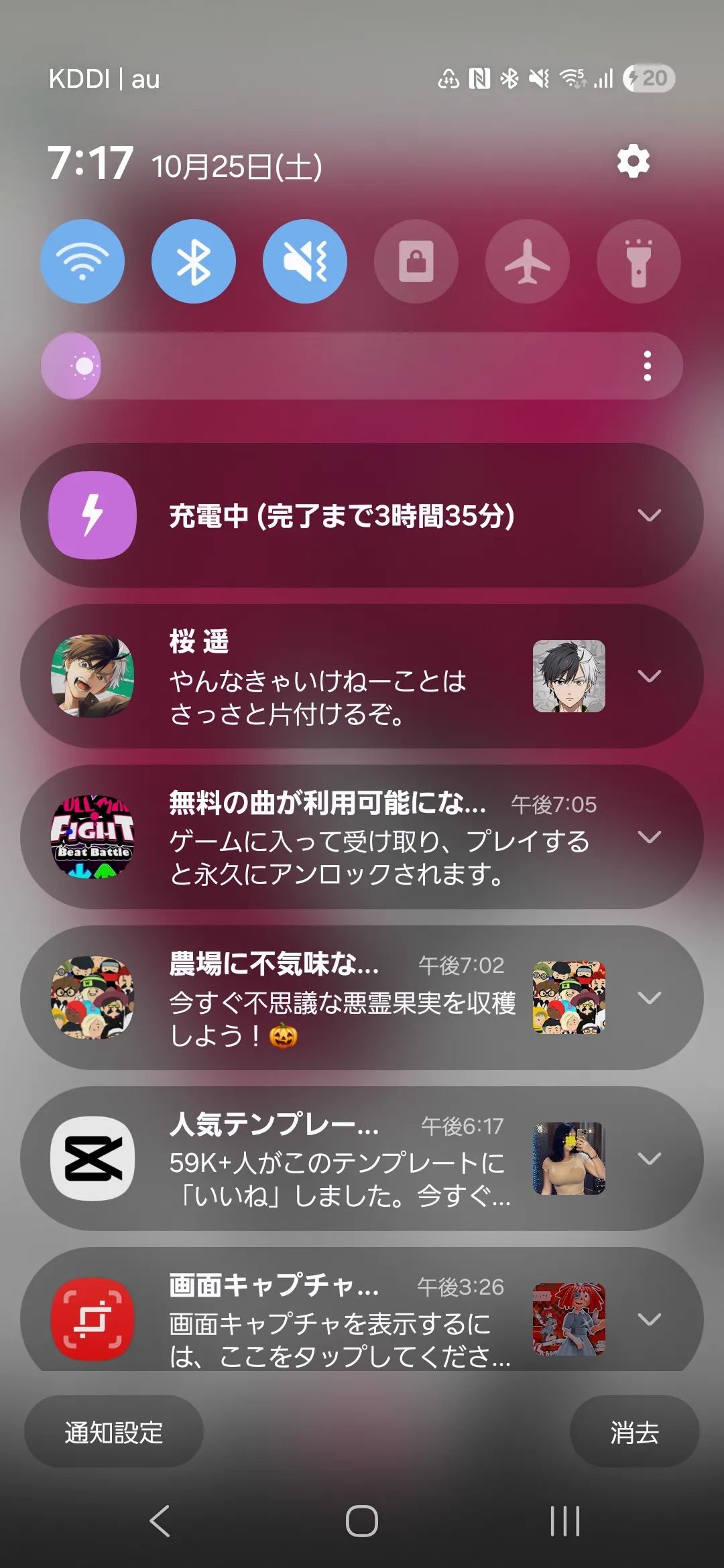724x1568 pixels.
Task: Turn off Bluetooth quick toggle
Action: (194, 261)
